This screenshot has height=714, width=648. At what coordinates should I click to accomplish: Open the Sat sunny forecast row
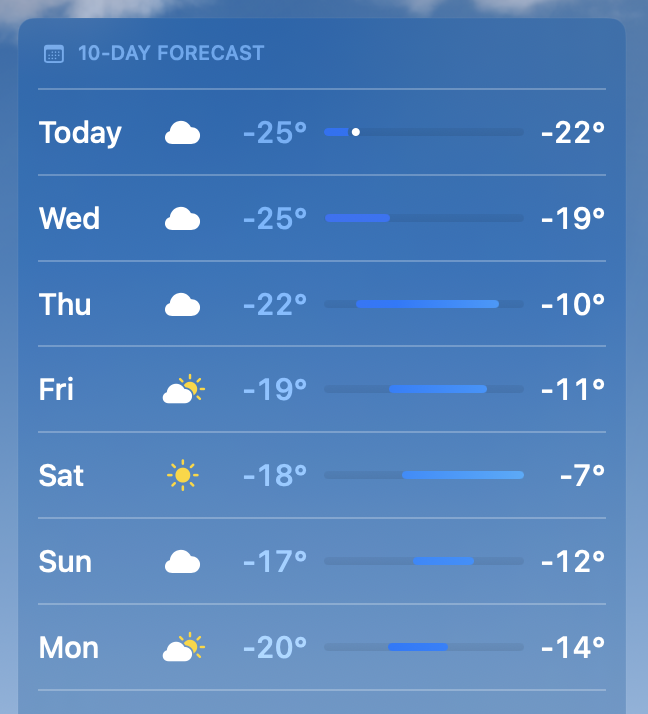[322, 475]
